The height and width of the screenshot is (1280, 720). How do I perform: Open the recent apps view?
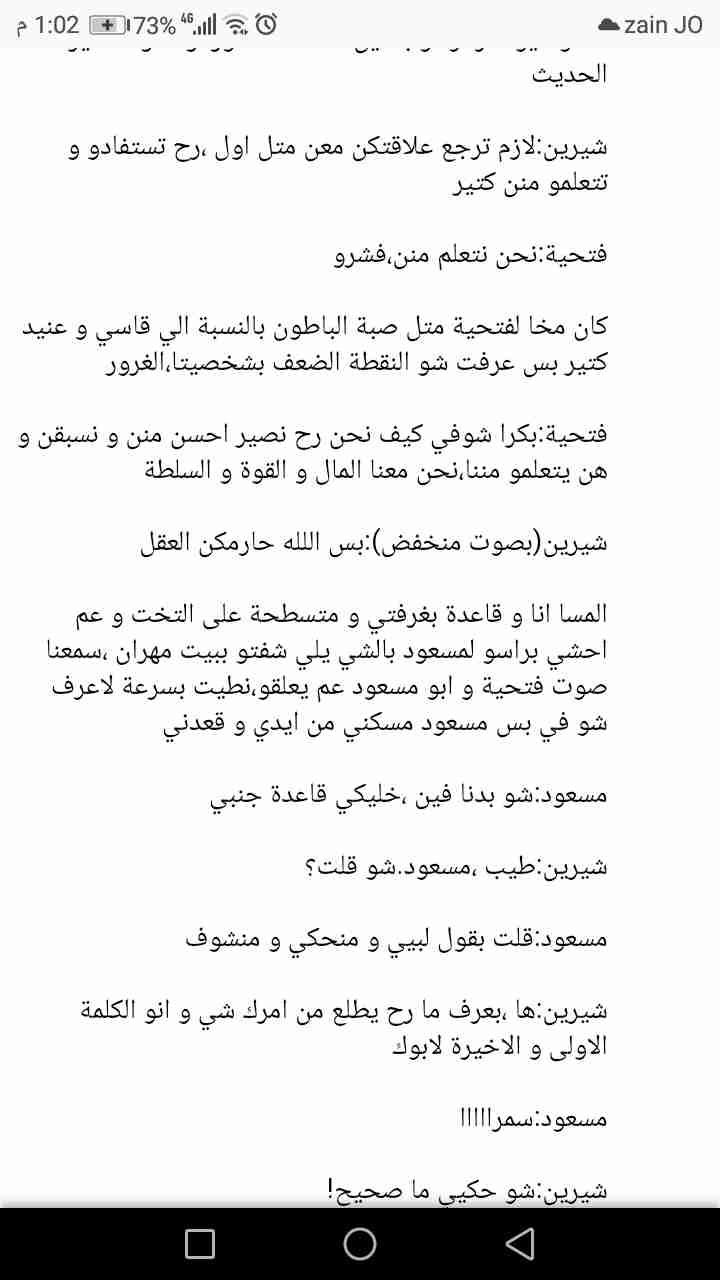[200, 1243]
